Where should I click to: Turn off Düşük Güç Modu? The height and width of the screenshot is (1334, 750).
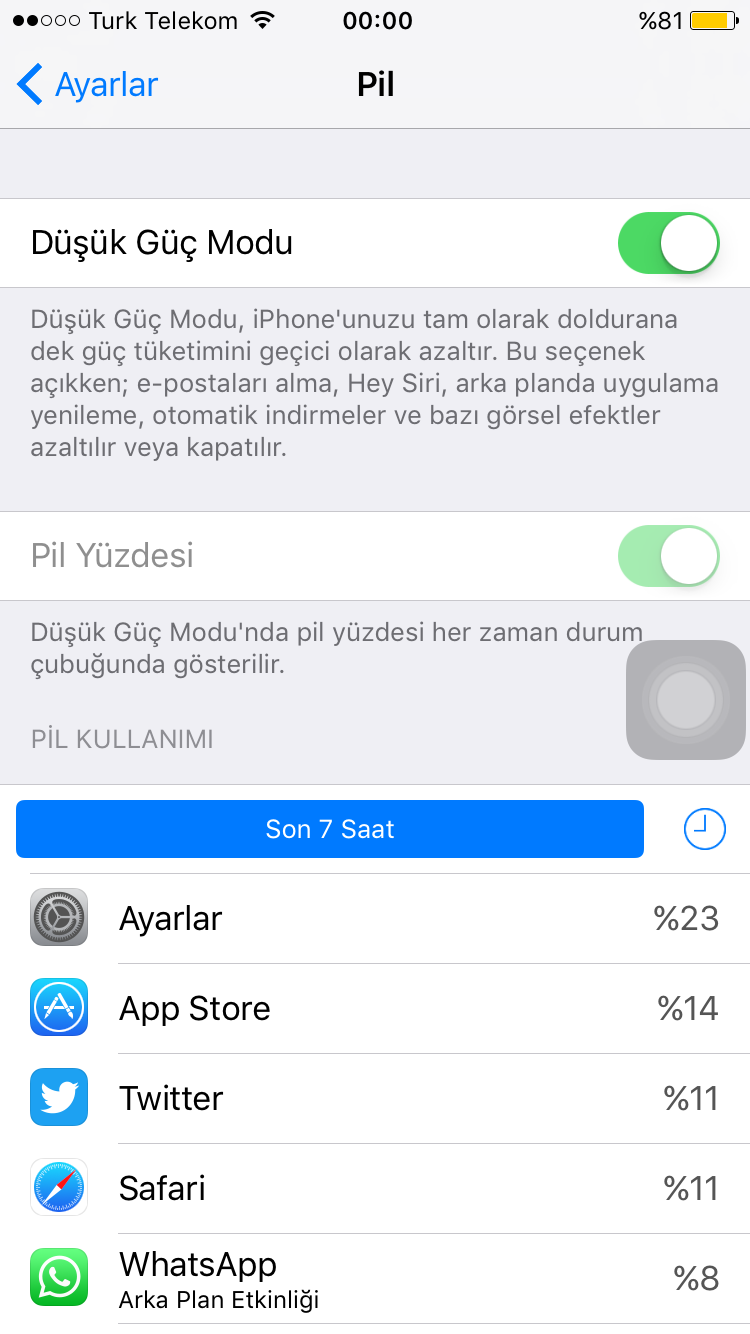pos(668,243)
